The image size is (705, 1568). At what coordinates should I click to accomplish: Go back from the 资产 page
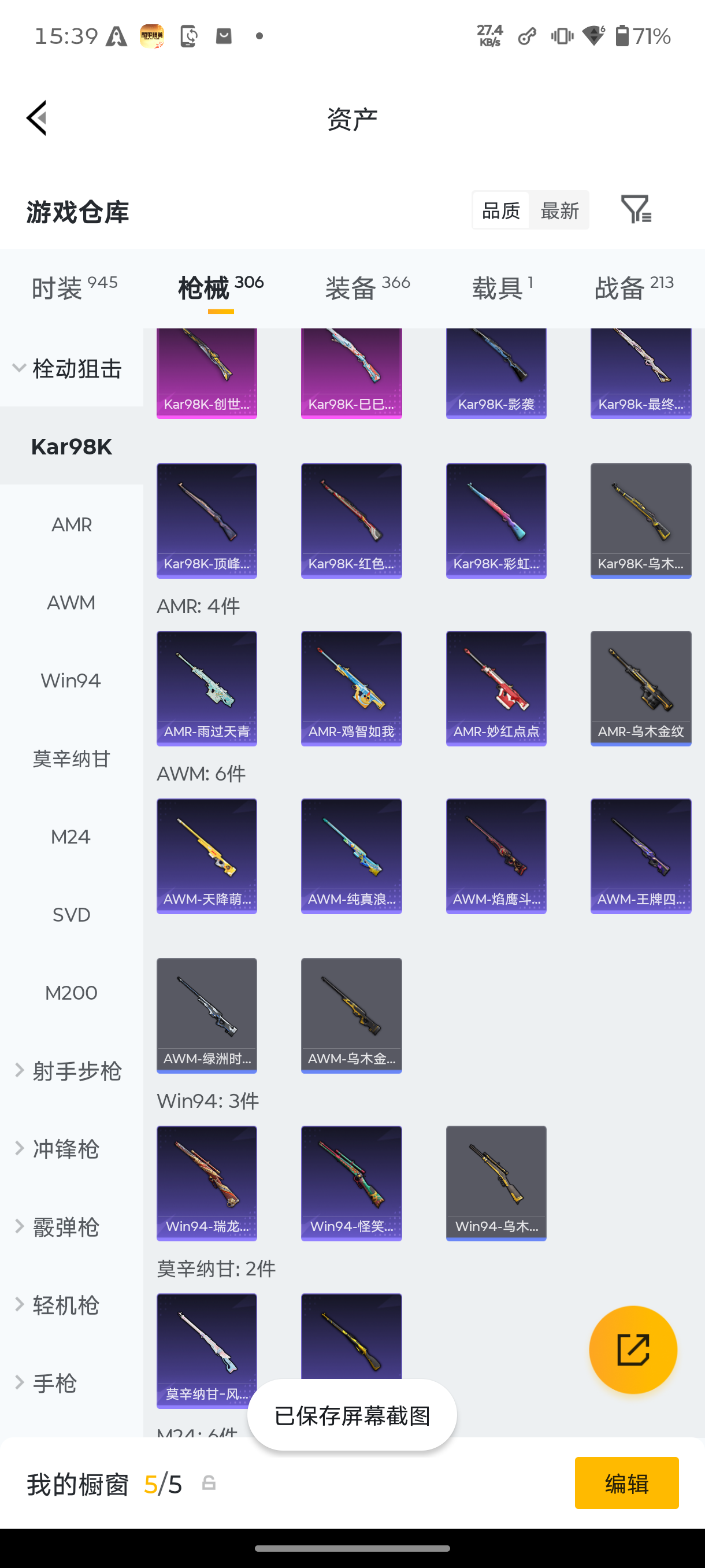pos(36,118)
